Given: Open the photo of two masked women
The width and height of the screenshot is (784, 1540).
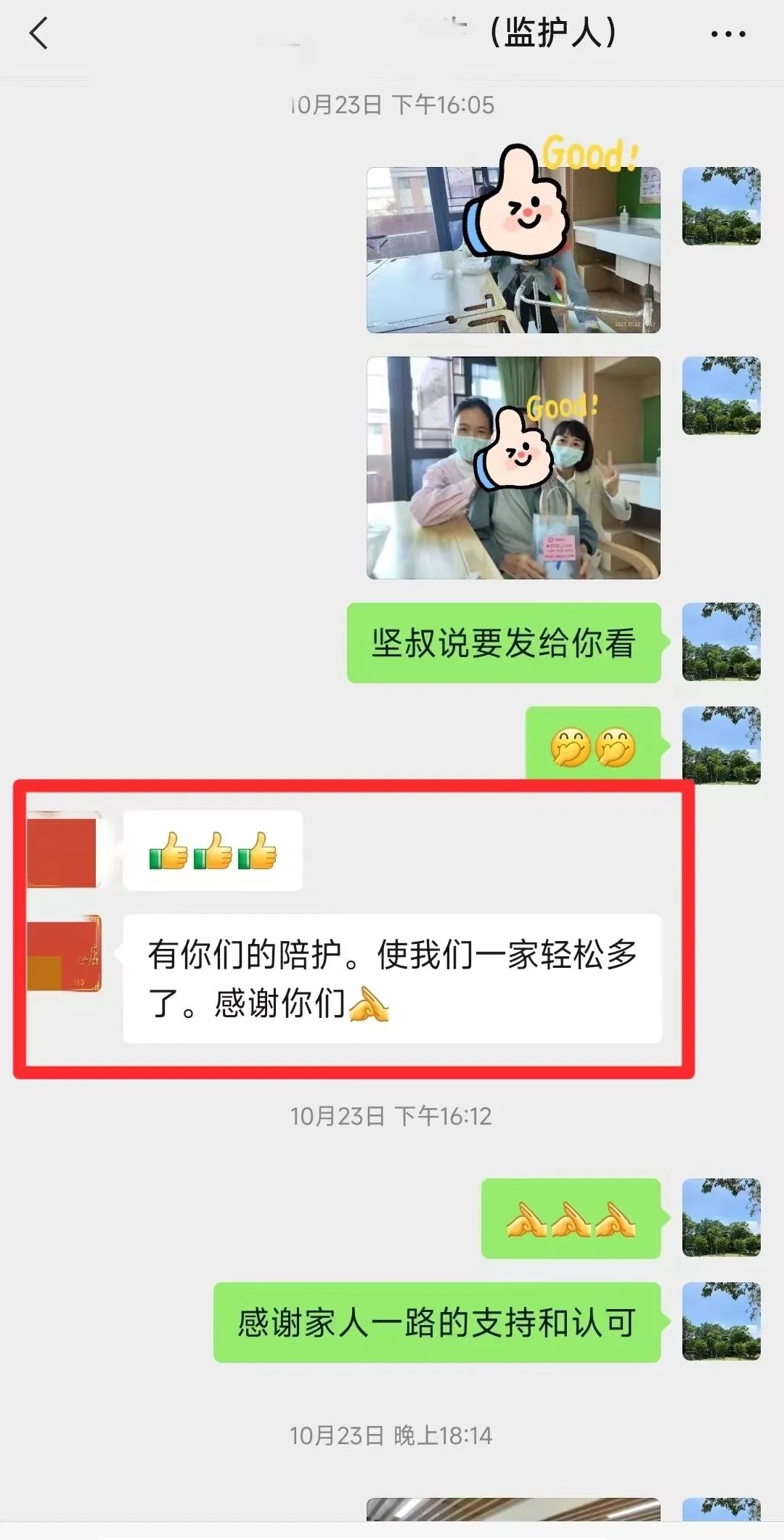Looking at the screenshot, I should (513, 468).
